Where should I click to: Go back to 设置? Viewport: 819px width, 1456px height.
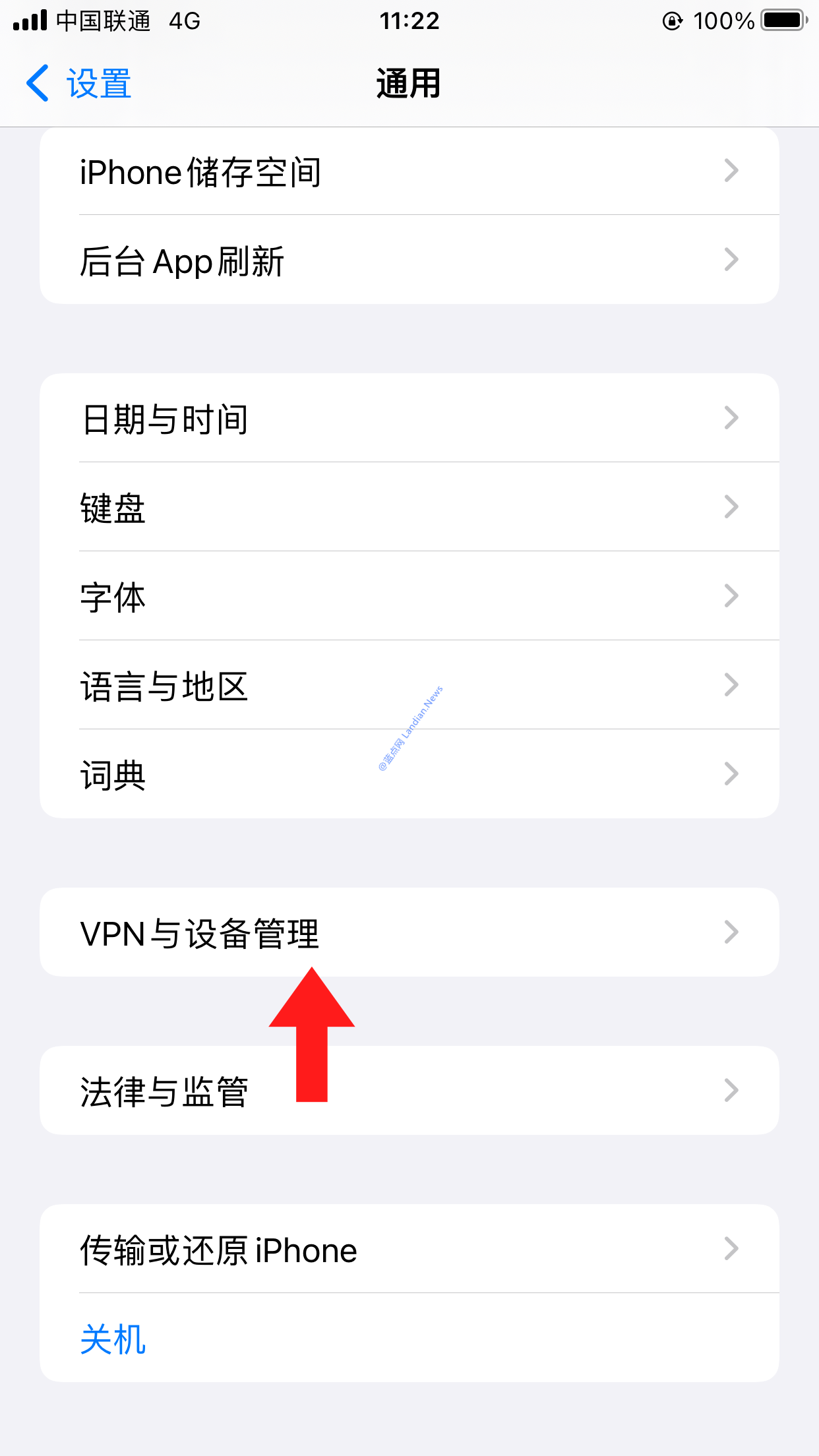tap(79, 84)
